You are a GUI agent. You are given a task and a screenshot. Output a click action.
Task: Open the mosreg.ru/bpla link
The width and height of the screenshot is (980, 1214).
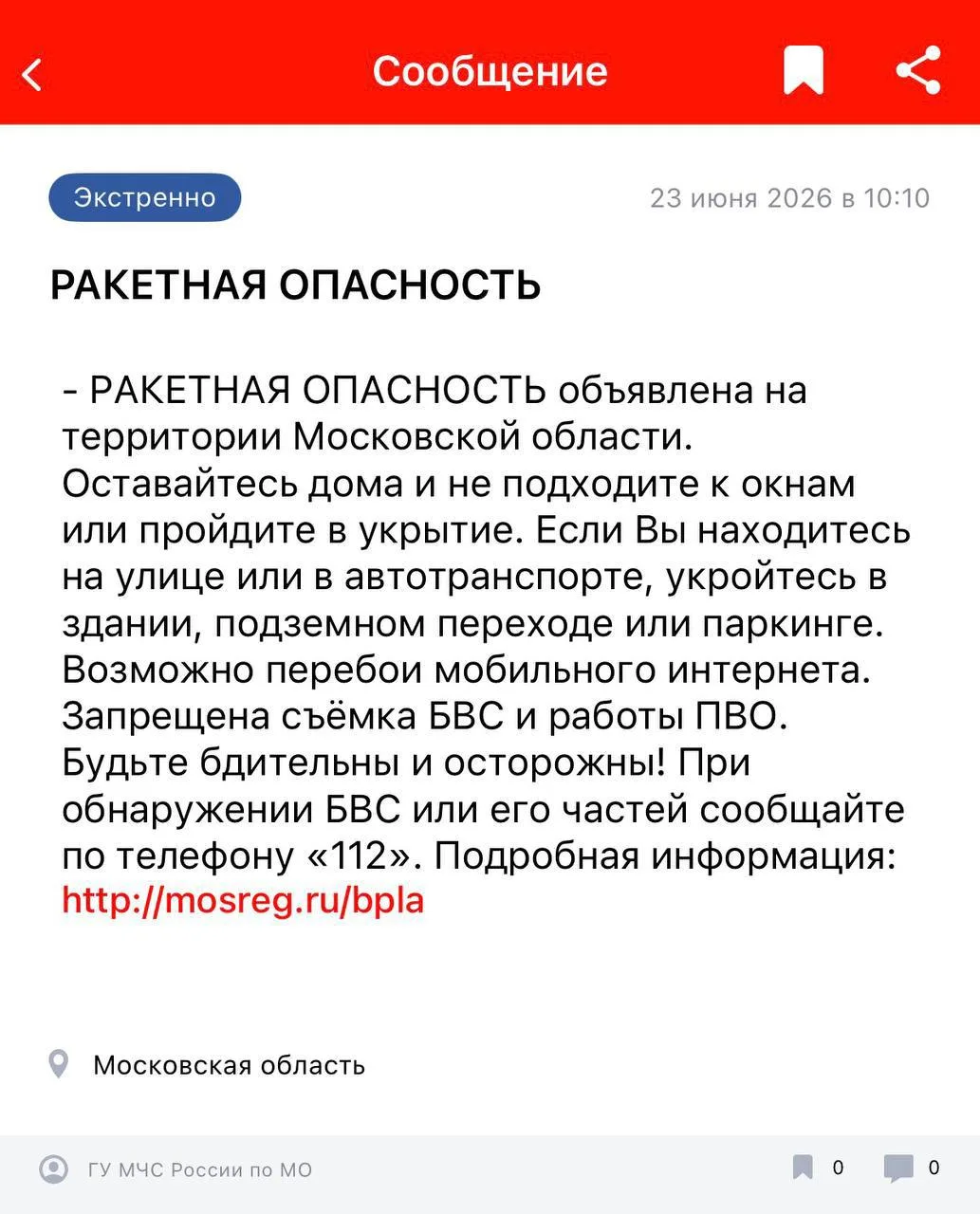coord(243,899)
